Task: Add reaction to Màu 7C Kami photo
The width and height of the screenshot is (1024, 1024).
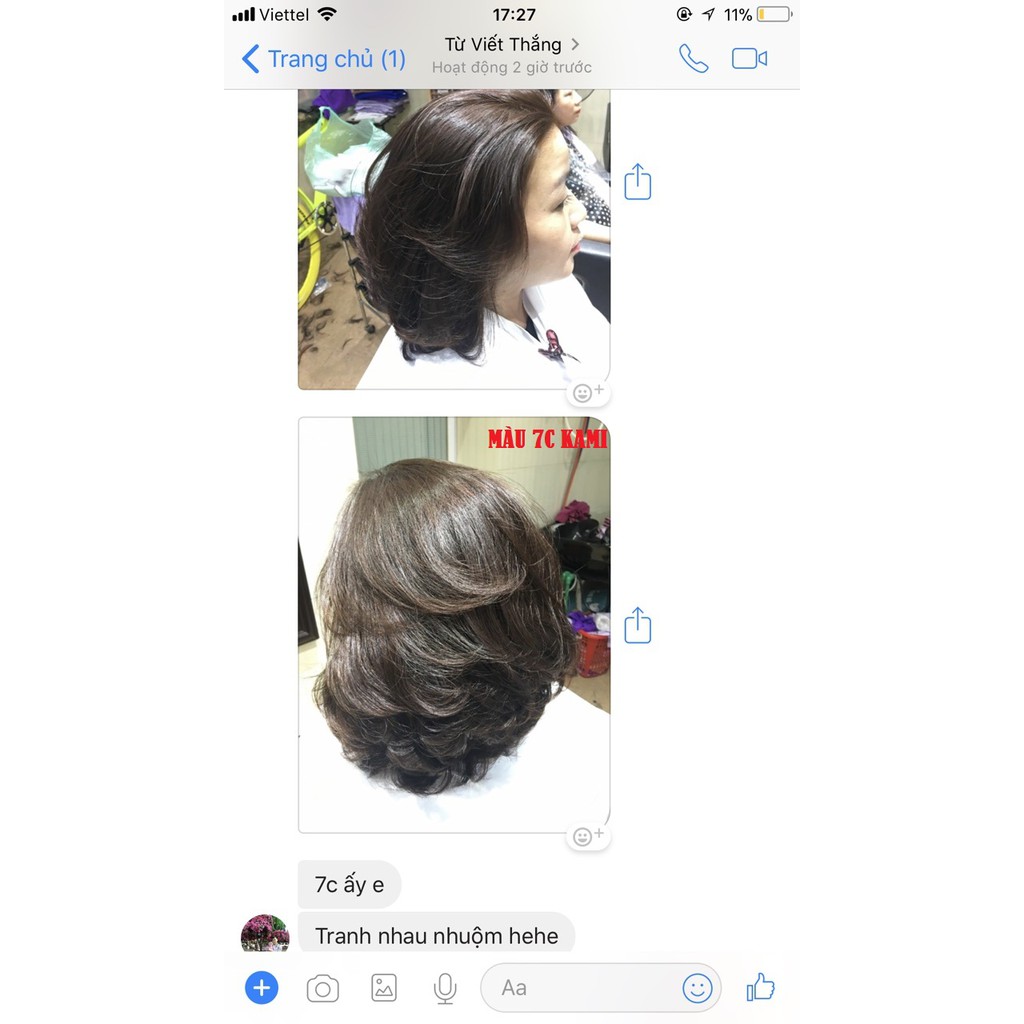Action: pos(587,836)
